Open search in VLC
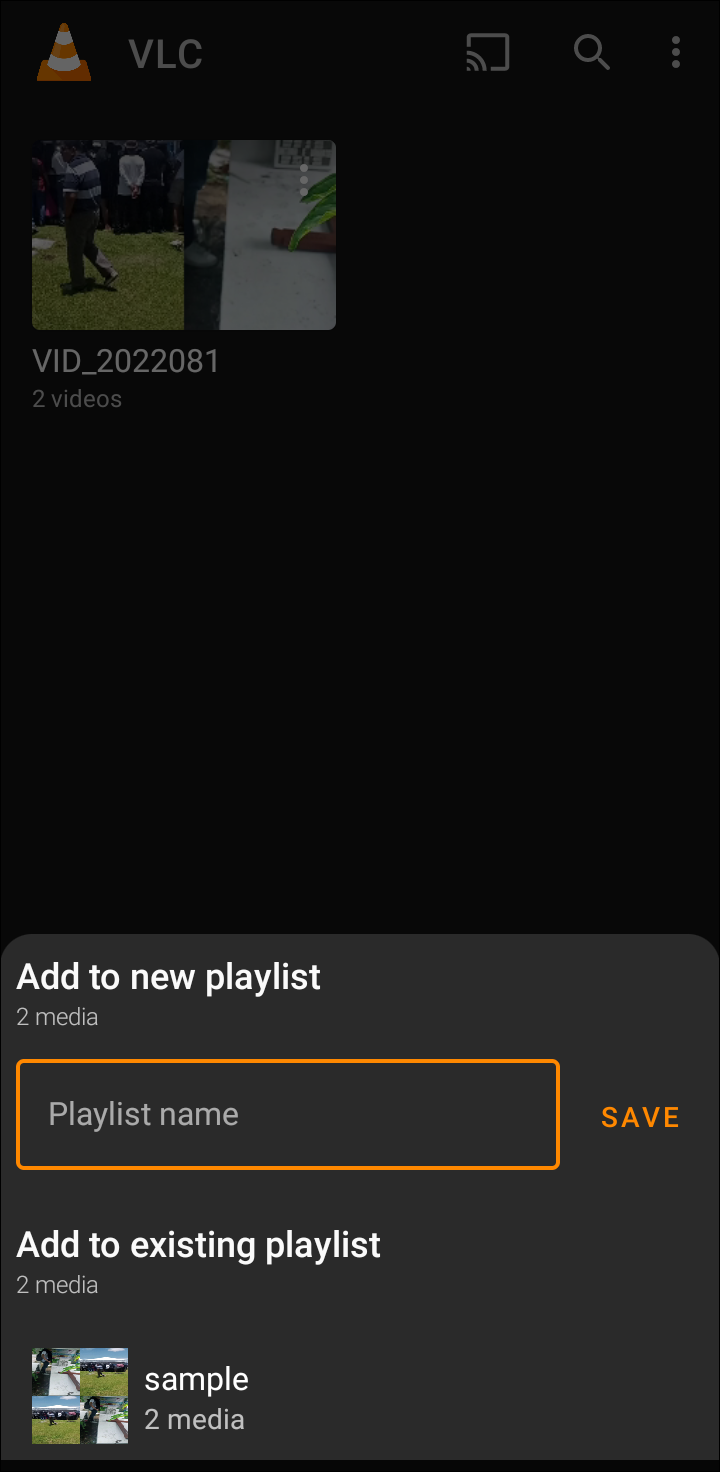720x1472 pixels. [592, 53]
